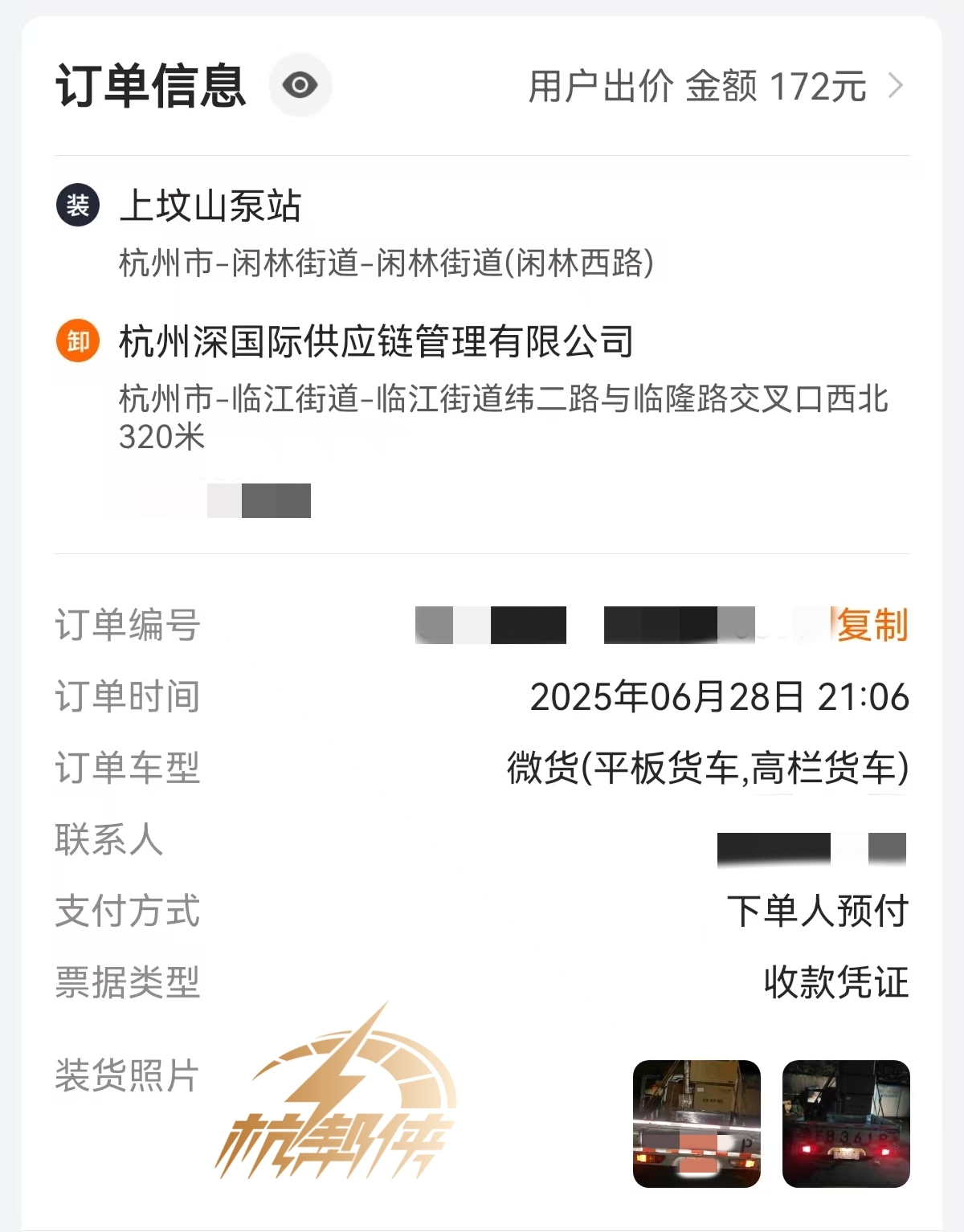Open the 用户出价 金额 172元 details
The image size is (964, 1232).
[715, 86]
